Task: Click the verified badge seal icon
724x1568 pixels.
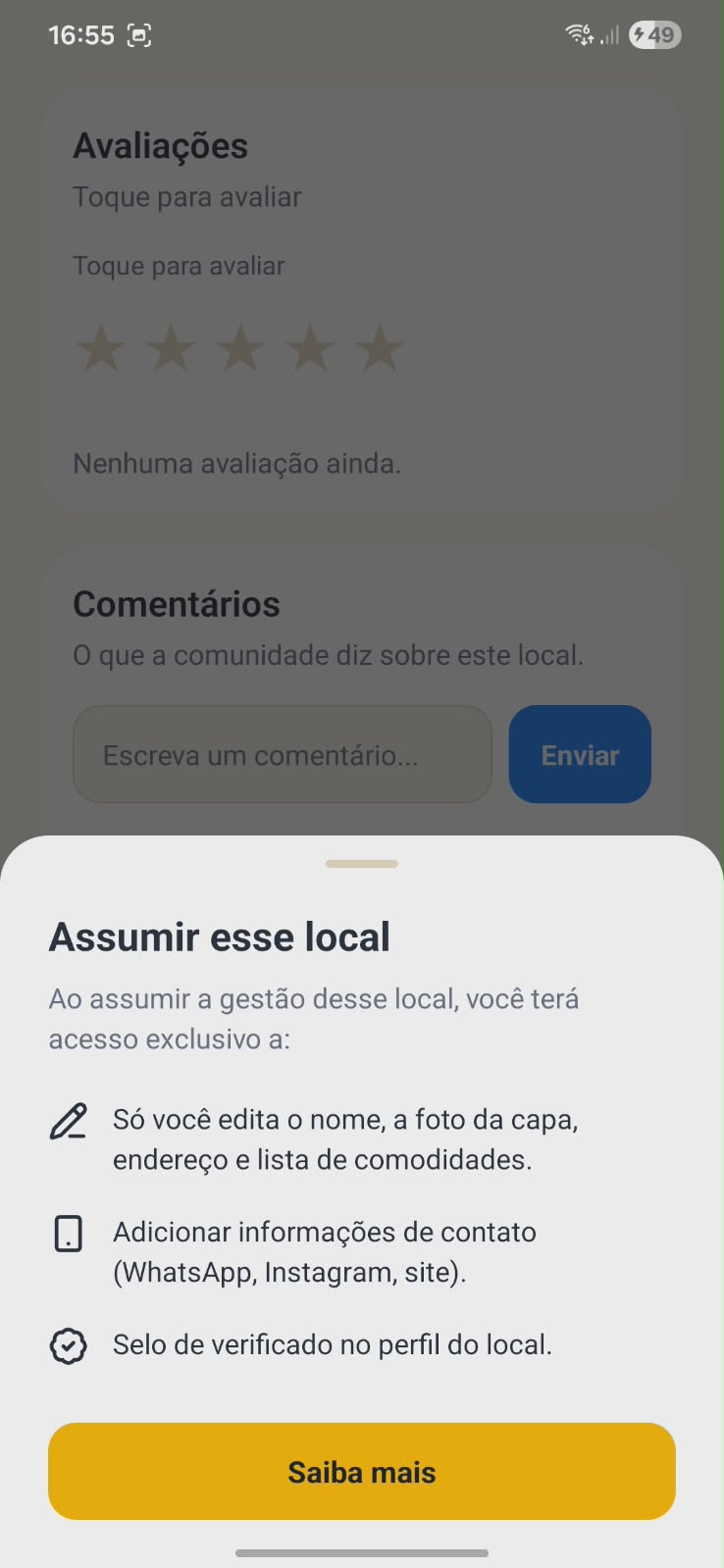Action: (x=67, y=1345)
